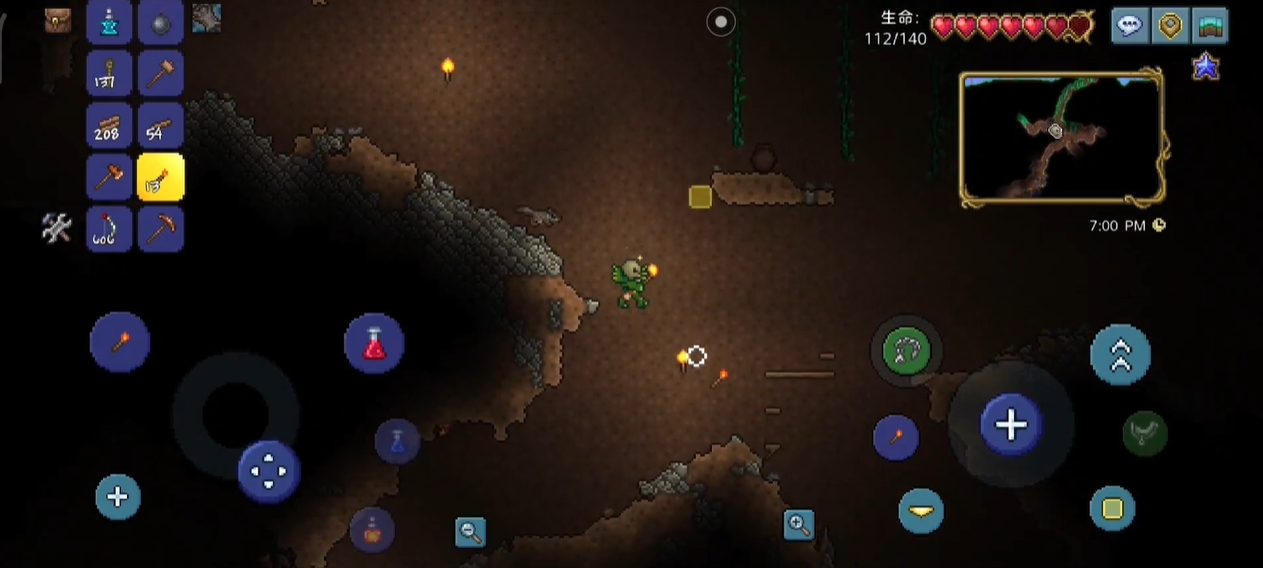
Task: Select the bomb hotbar slot
Action: tap(160, 22)
